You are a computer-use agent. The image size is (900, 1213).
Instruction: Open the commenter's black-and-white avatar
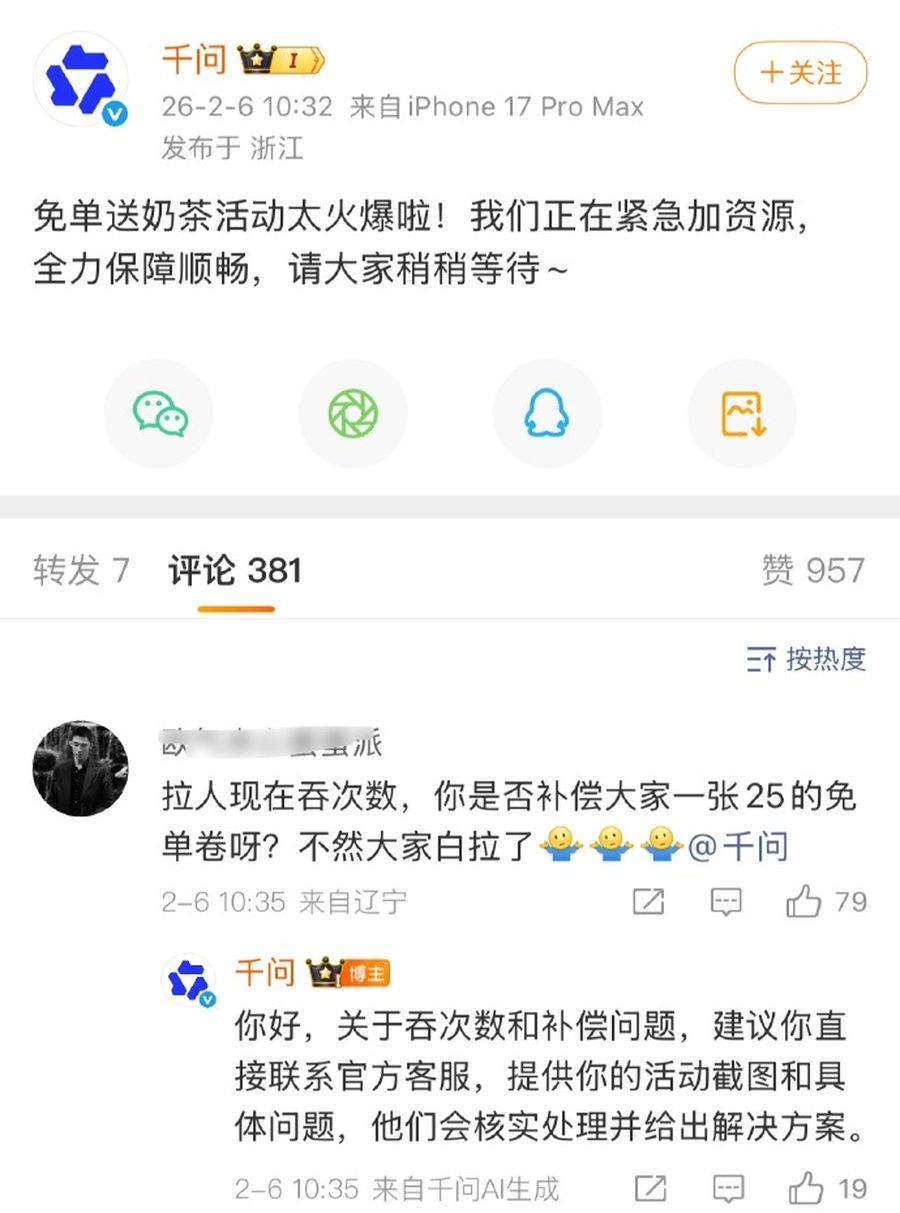[81, 767]
